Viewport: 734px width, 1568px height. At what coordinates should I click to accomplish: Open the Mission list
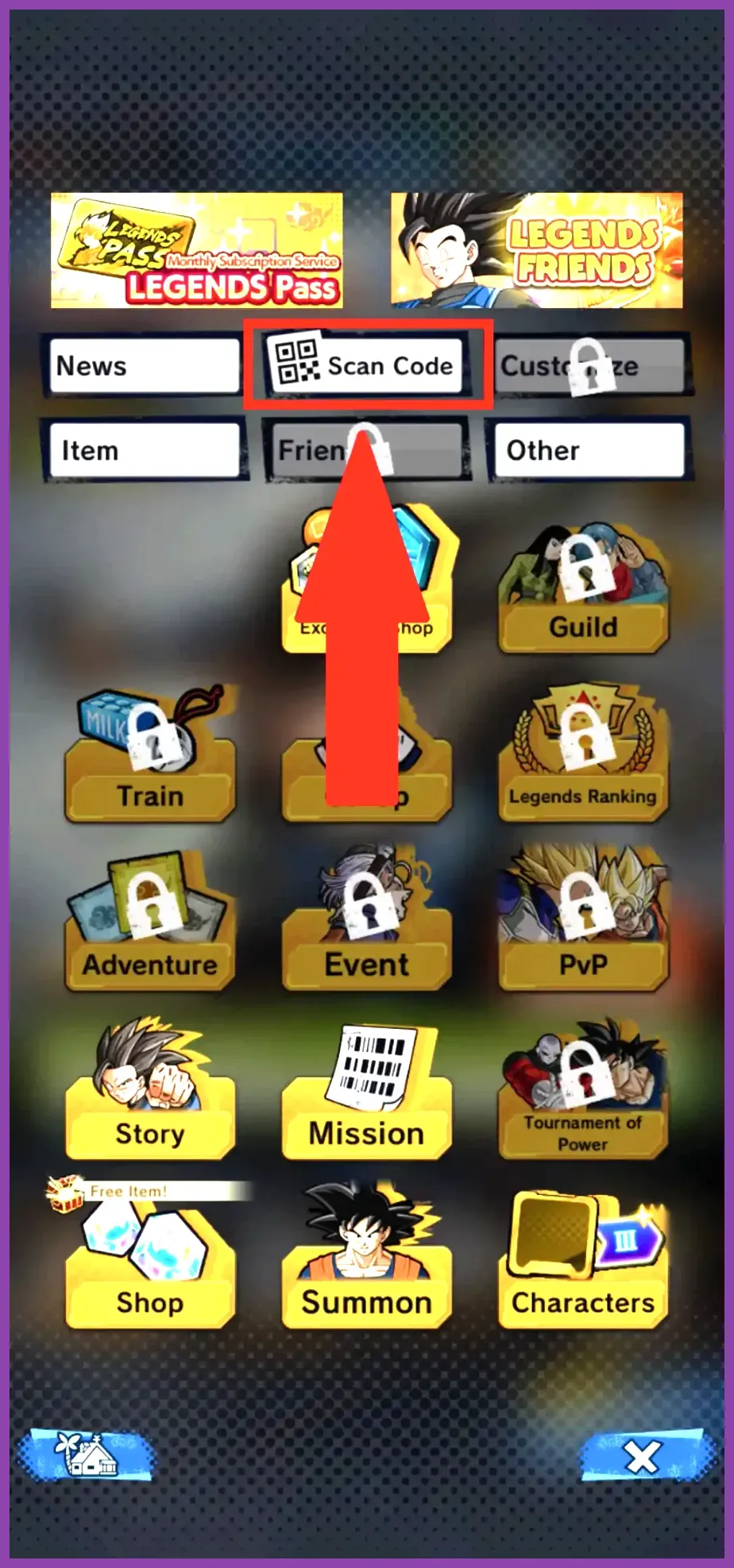366,1092
